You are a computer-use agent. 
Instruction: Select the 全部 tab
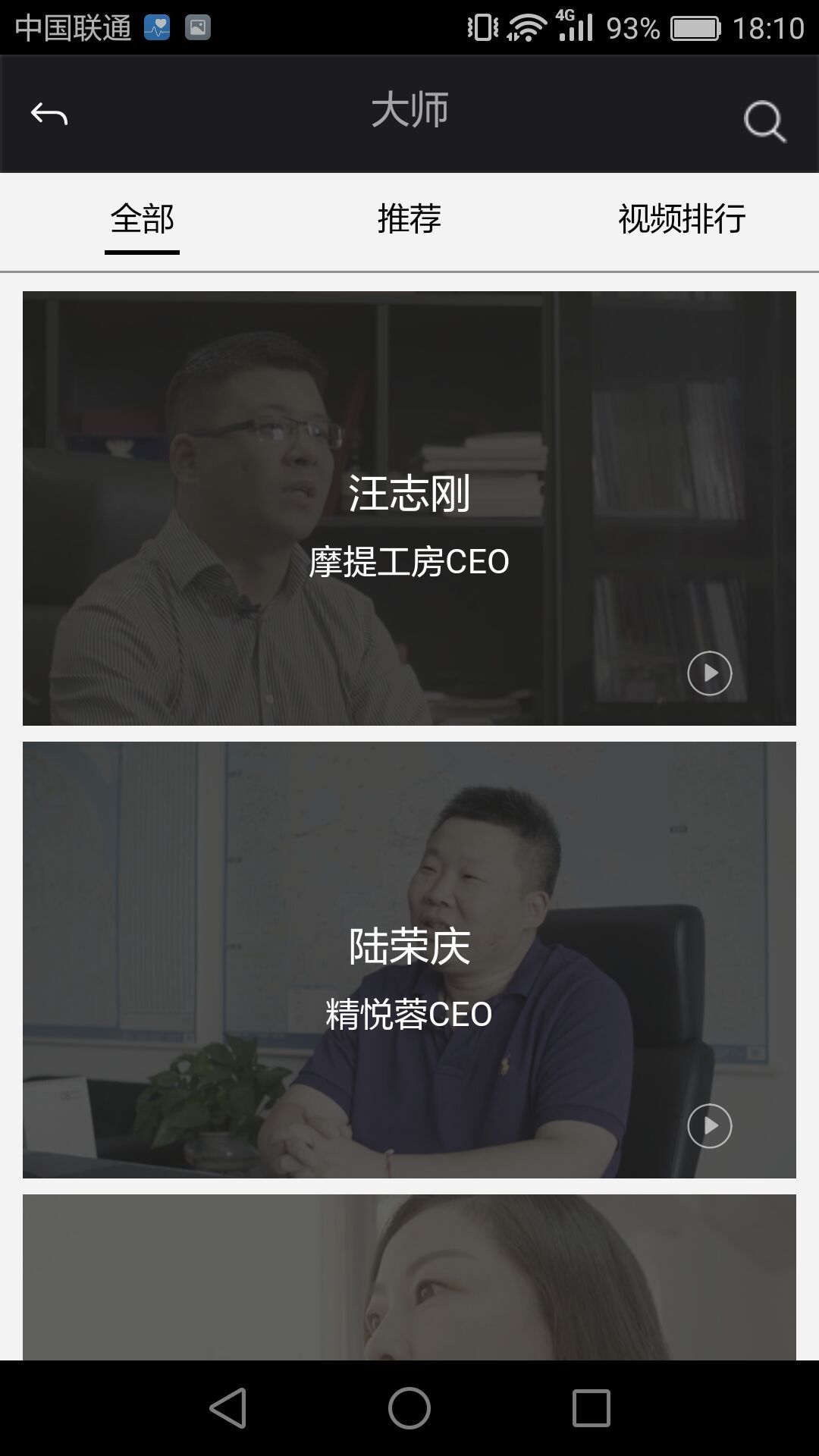142,219
